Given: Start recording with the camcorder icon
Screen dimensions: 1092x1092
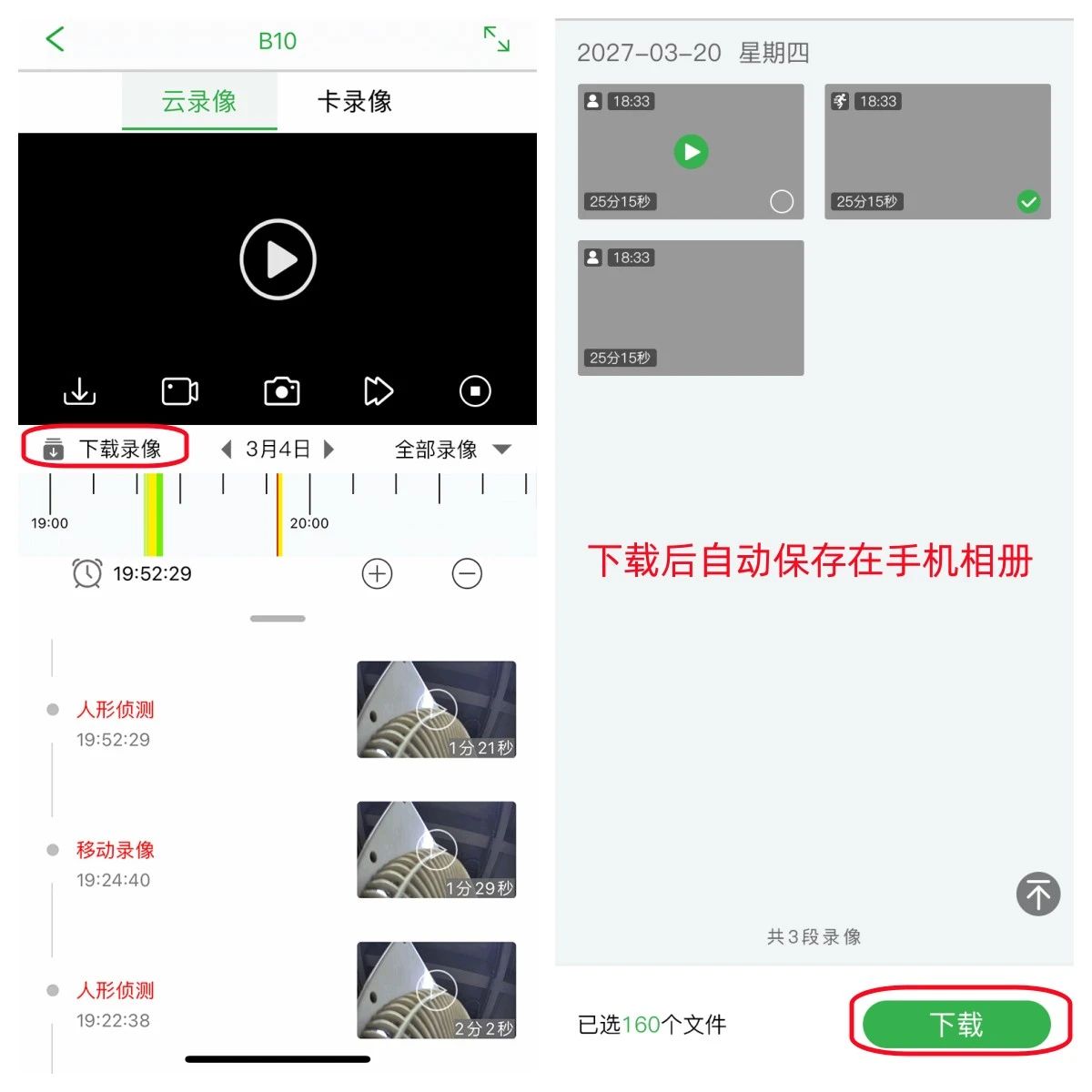Looking at the screenshot, I should pos(180,391).
